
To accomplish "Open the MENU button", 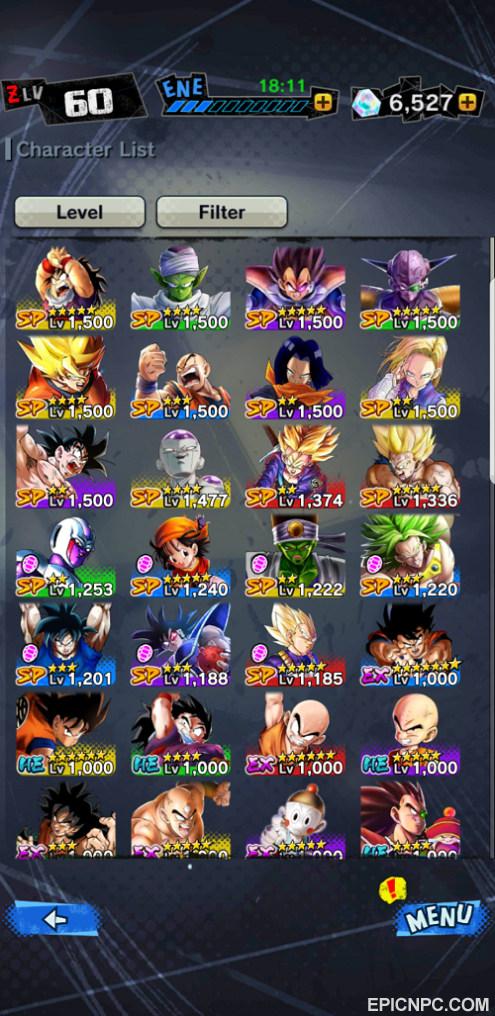I will click(441, 917).
